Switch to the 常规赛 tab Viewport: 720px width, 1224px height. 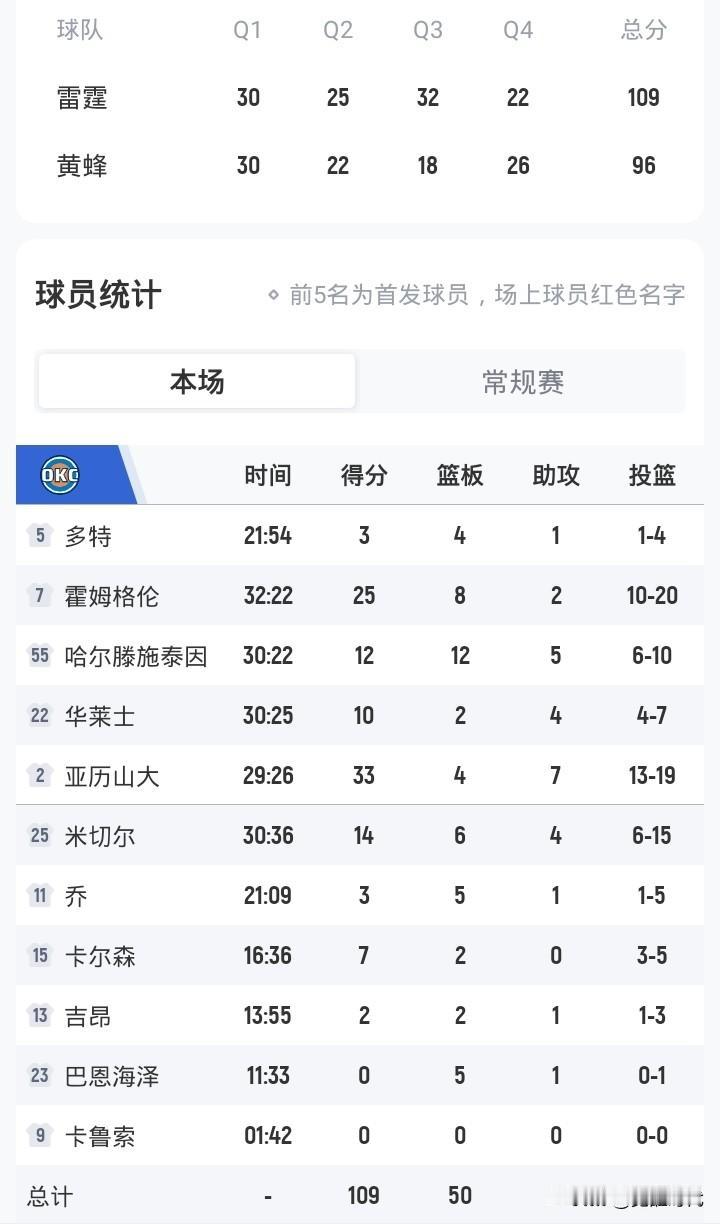tap(521, 381)
